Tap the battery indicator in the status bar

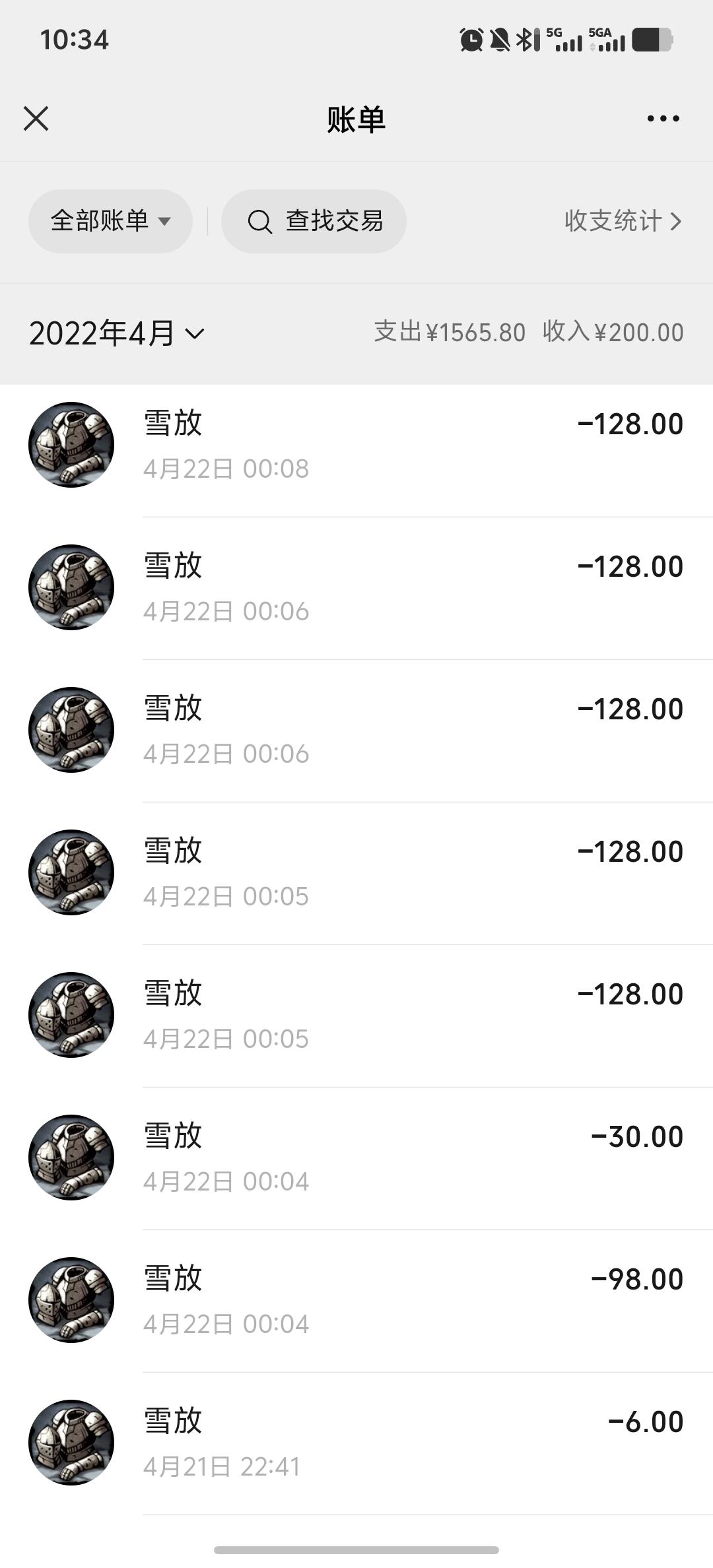click(654, 41)
